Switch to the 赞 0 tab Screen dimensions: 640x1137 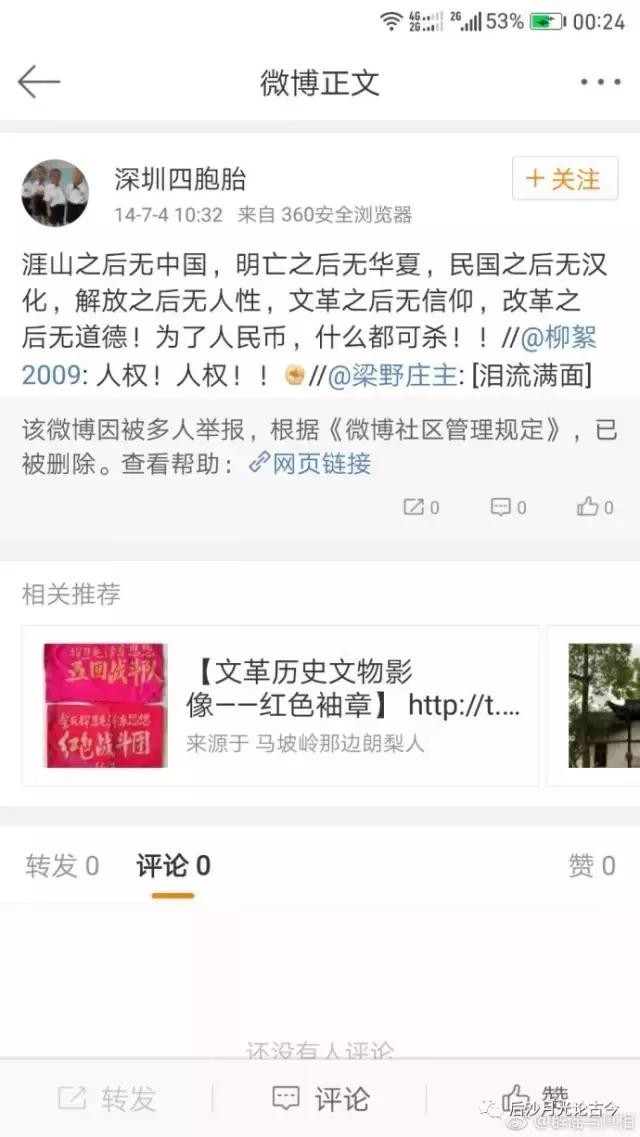point(591,866)
